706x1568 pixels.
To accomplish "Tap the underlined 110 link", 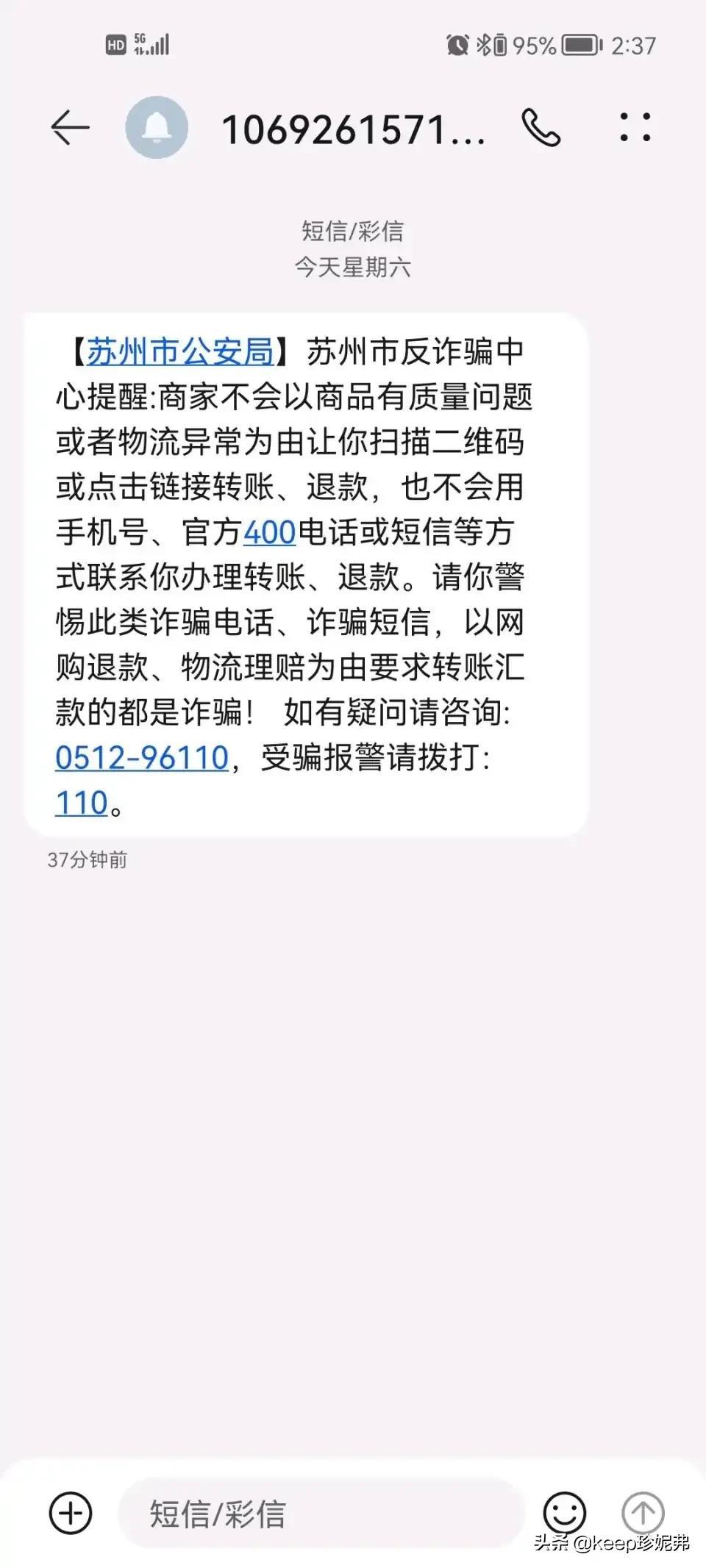I will pos(82,803).
